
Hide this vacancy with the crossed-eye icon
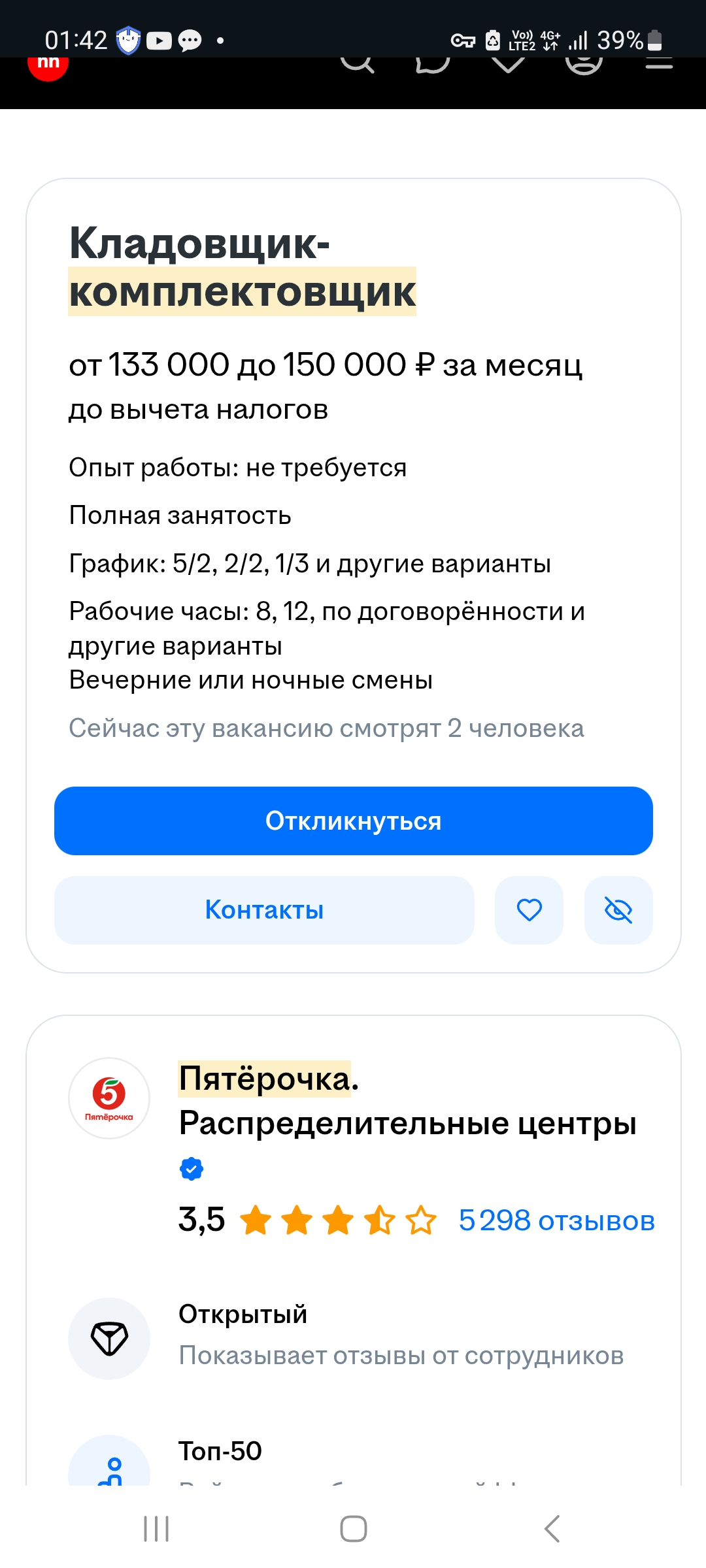(618, 910)
